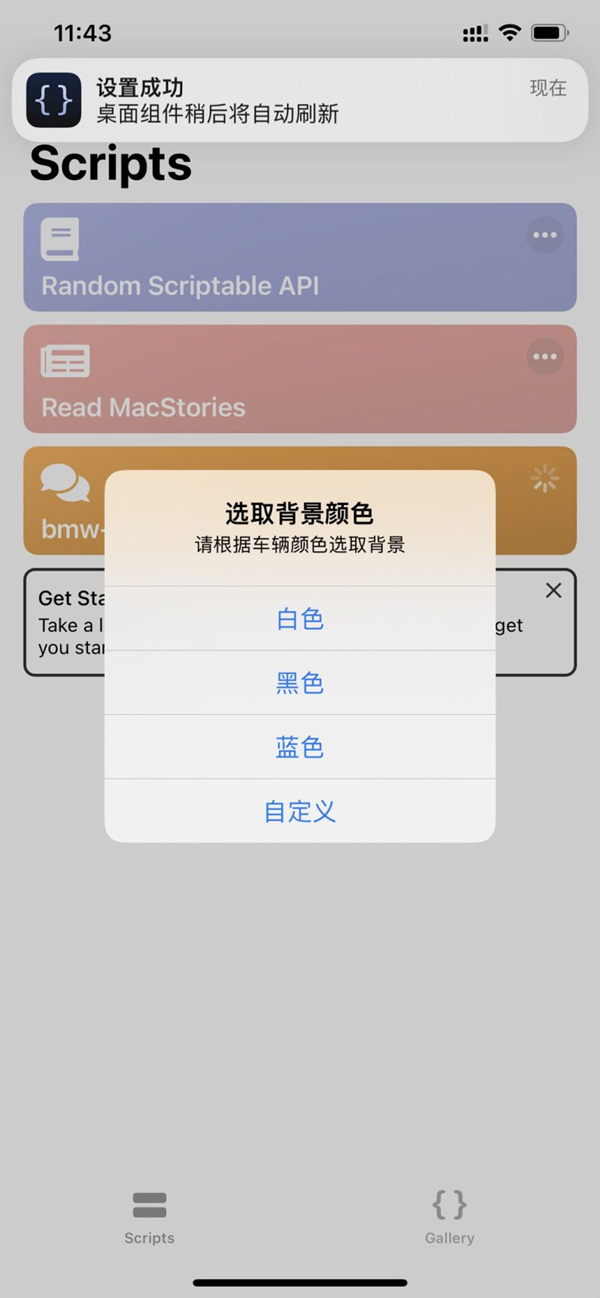The image size is (600, 1298).
Task: Open options for Random Scriptable API
Action: click(545, 235)
